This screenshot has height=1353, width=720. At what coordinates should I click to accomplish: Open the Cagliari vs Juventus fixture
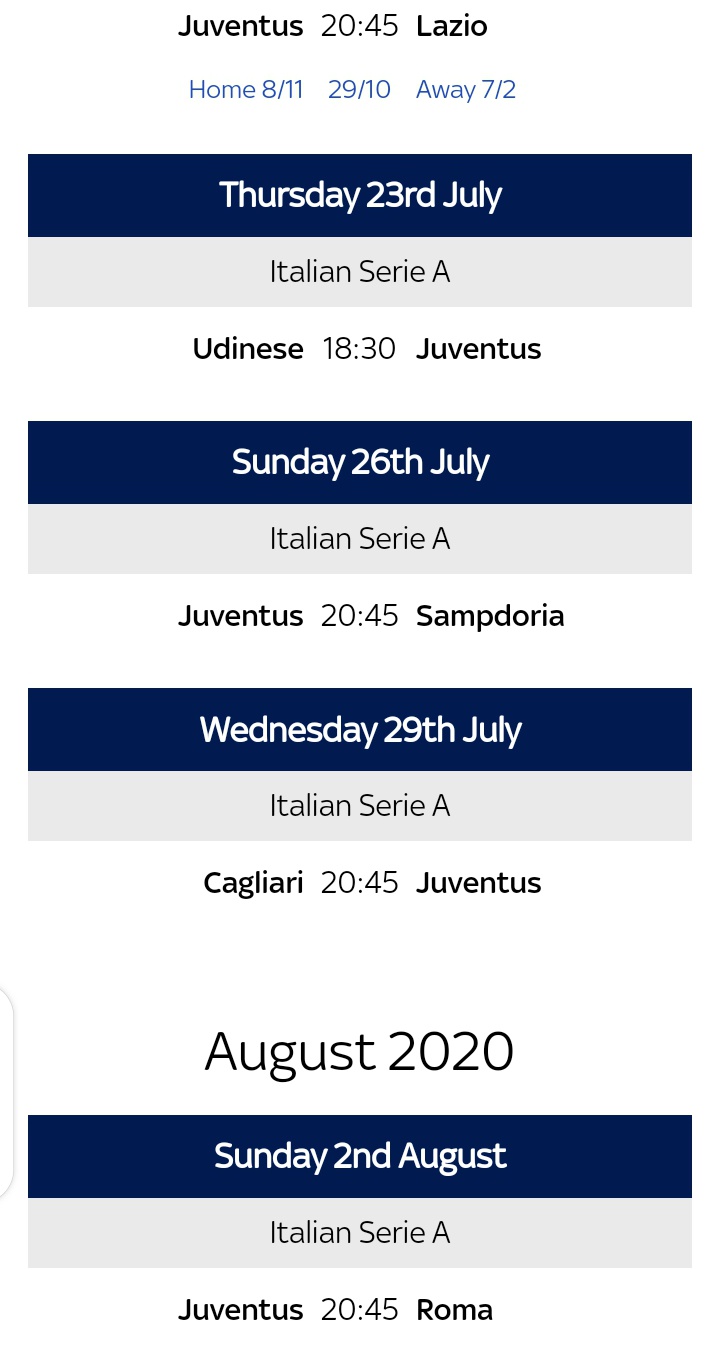pos(359,883)
